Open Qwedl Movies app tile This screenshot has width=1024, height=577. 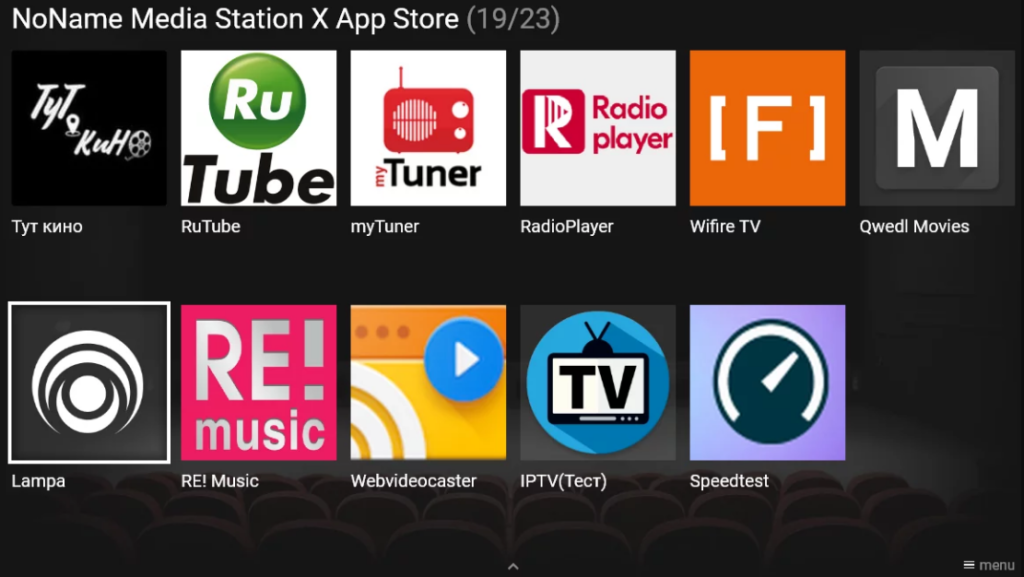(937, 128)
